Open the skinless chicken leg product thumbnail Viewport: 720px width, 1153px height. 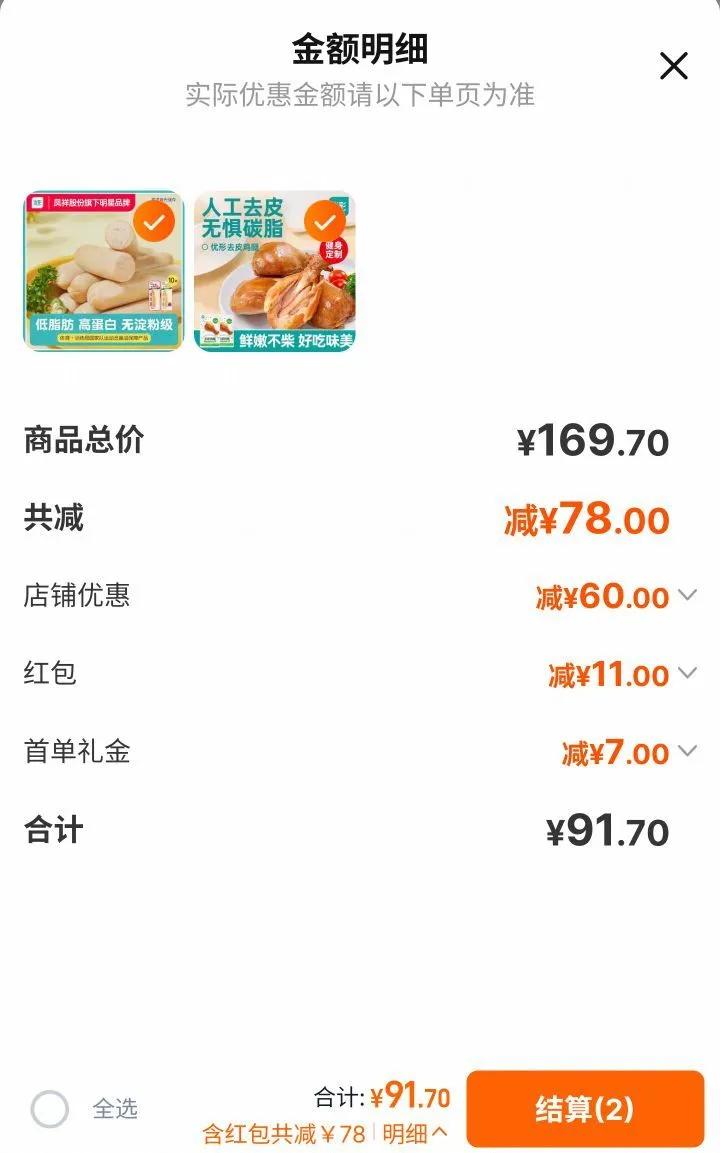click(275, 271)
